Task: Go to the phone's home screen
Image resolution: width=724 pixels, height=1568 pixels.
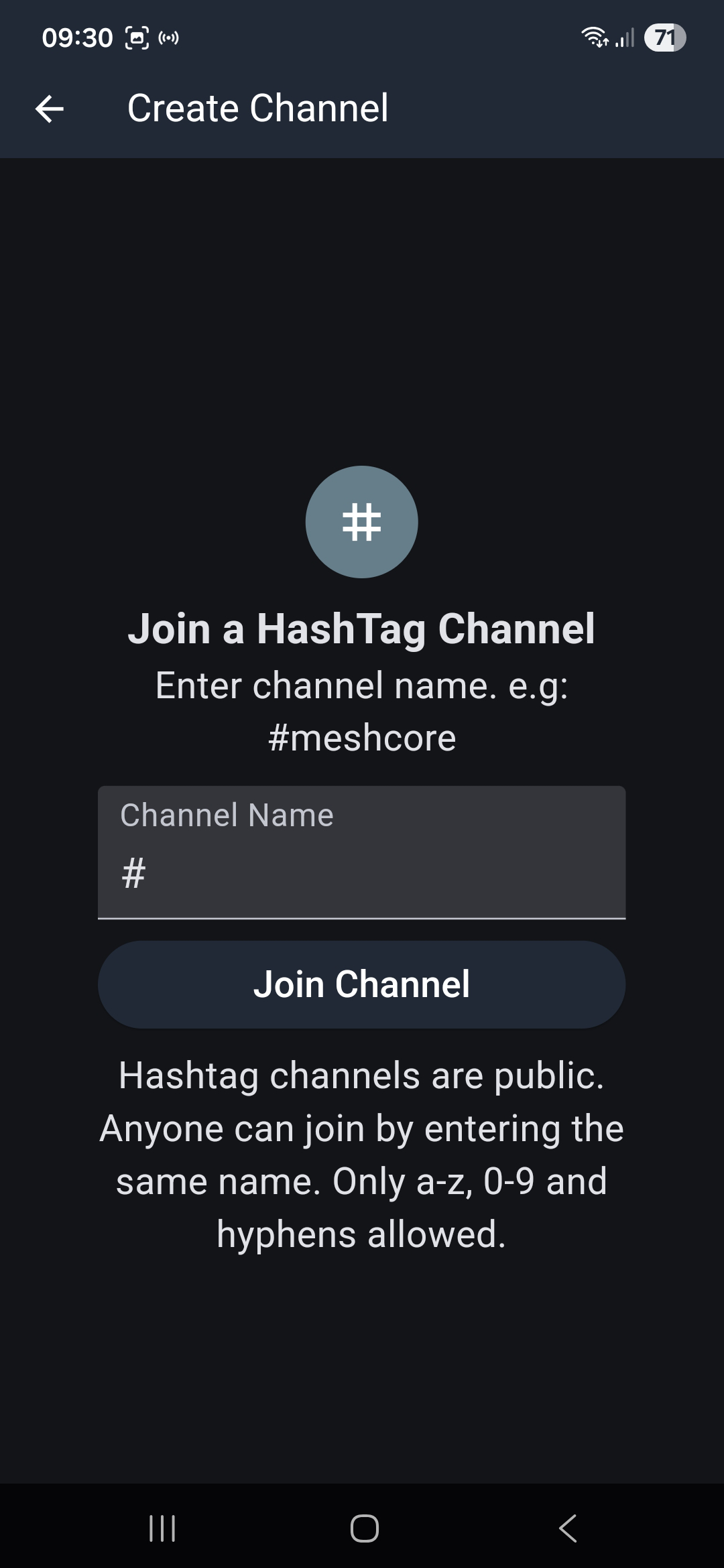Action: [364, 1528]
